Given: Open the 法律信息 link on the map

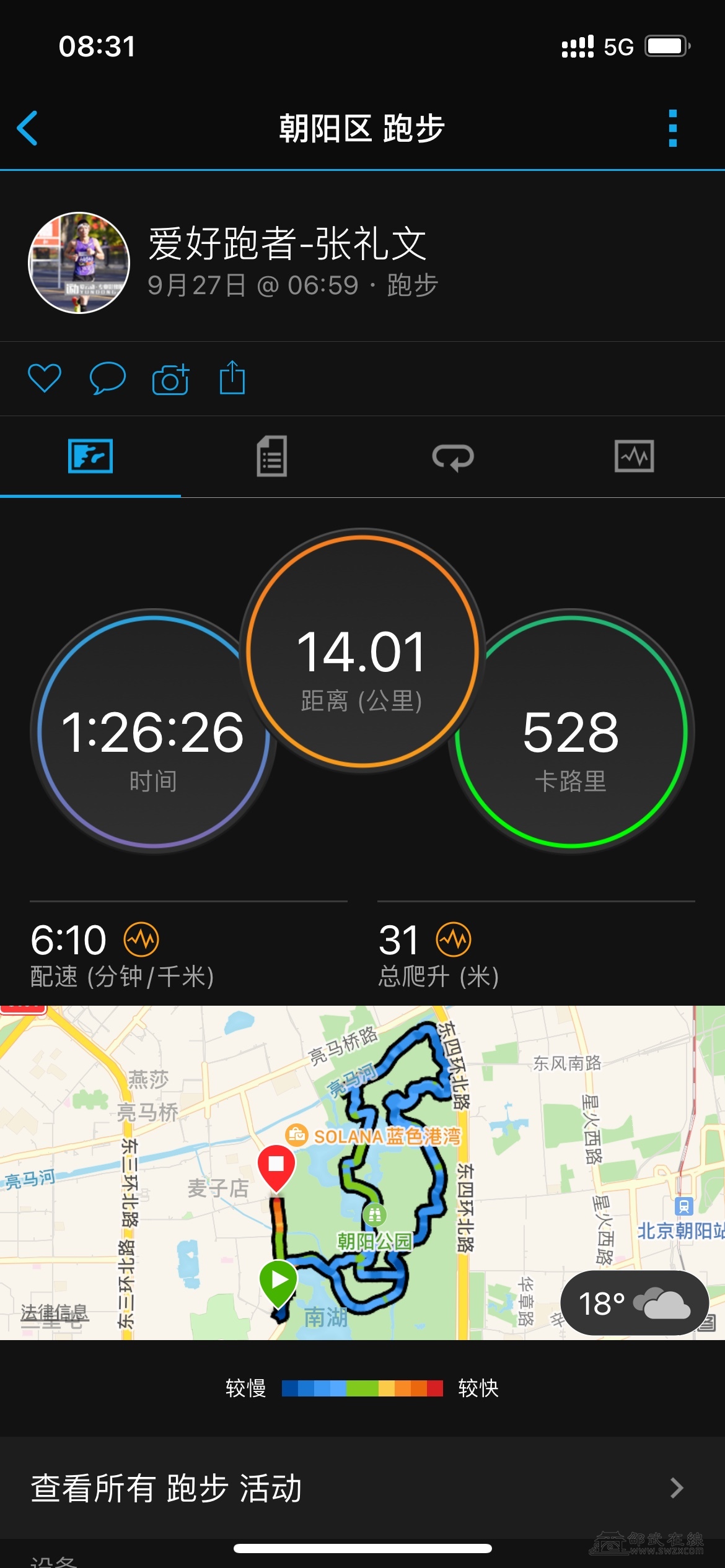Looking at the screenshot, I should pos(55,1312).
